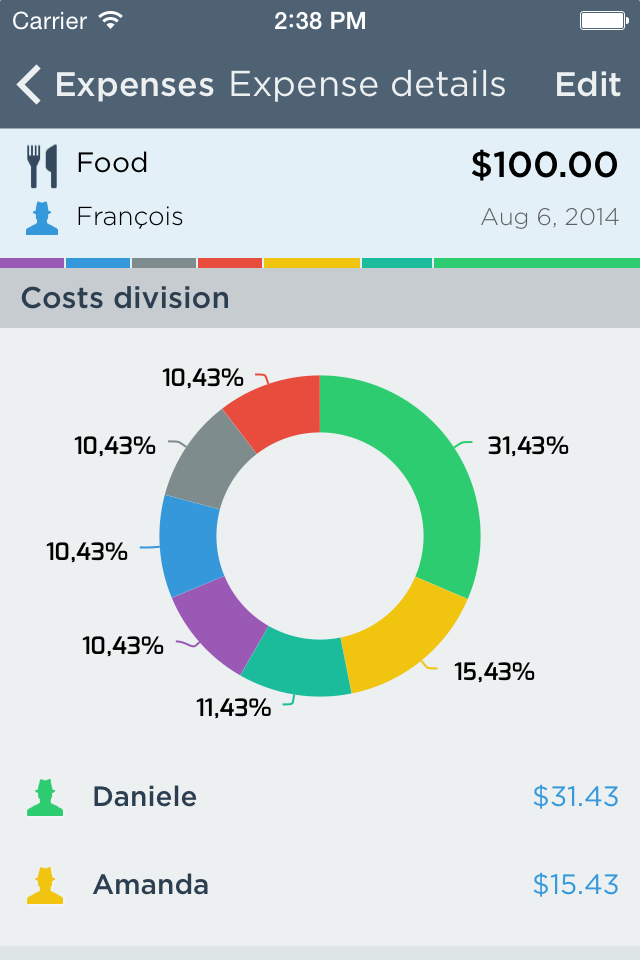
Task: Open Daniele's $31.43 share row
Action: (x=320, y=797)
